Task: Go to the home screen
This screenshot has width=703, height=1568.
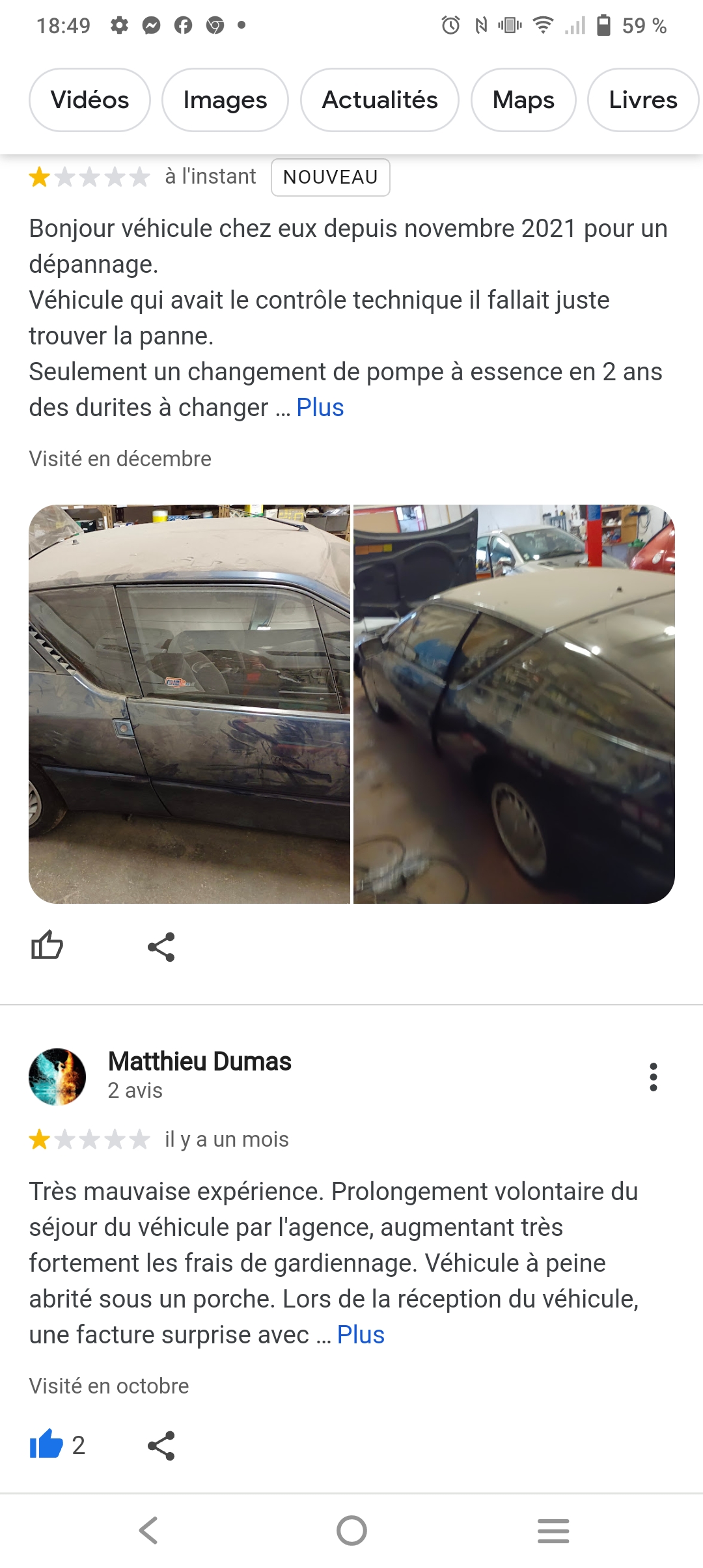Action: coord(351,1530)
